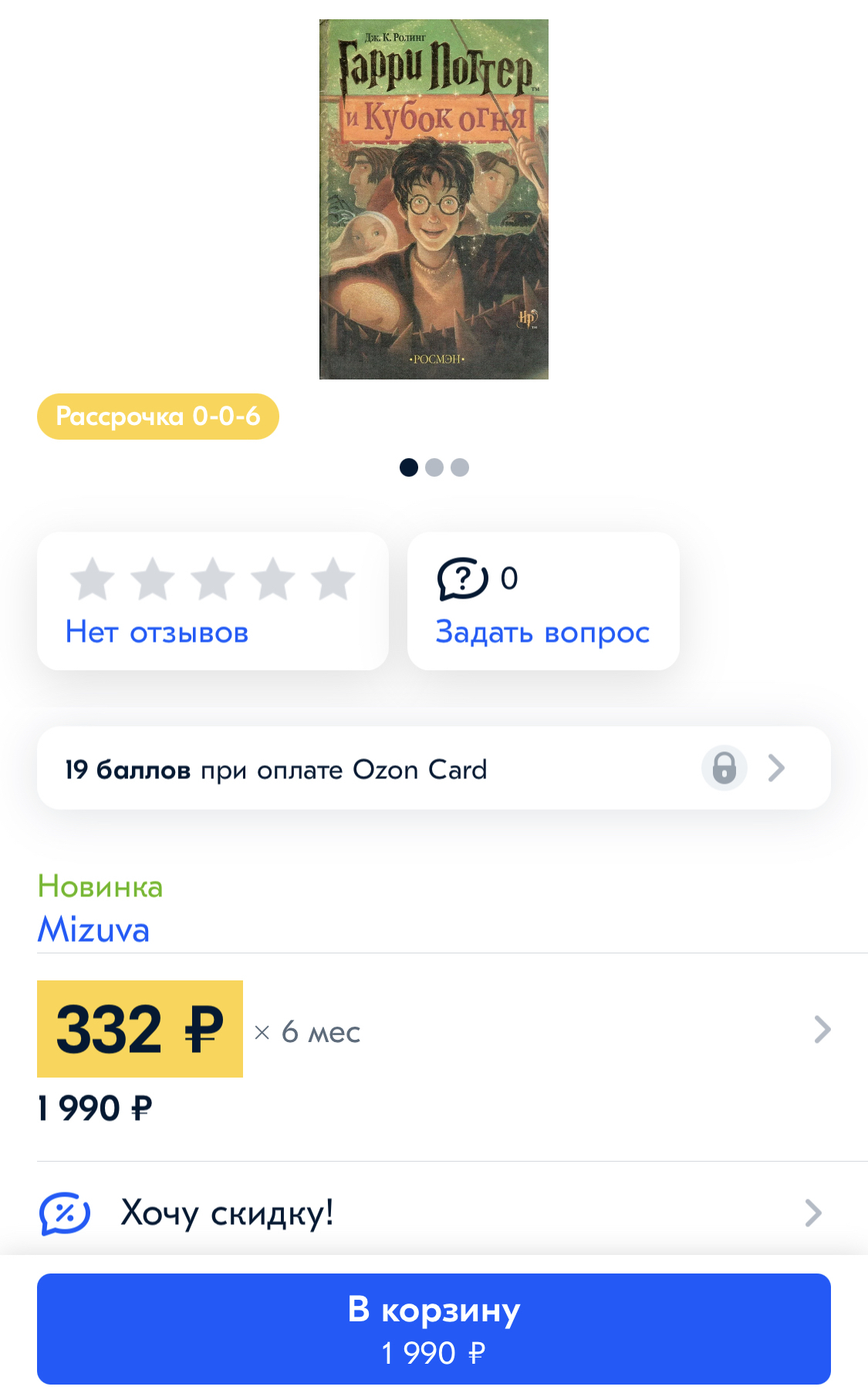Open the Ozon Card 19 баллов offer
This screenshot has height=1400, width=868.
click(x=434, y=768)
